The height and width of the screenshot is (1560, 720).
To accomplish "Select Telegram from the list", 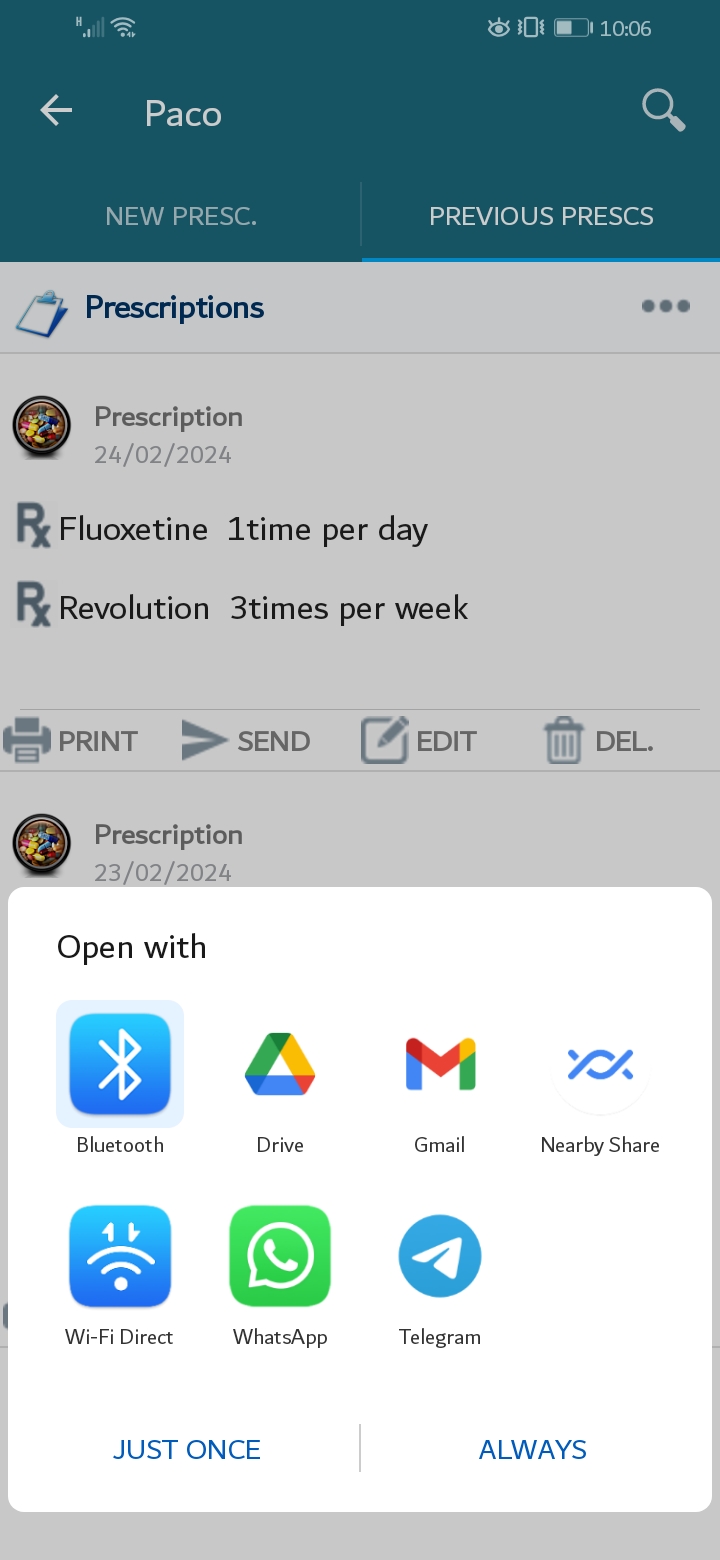I will (440, 1272).
